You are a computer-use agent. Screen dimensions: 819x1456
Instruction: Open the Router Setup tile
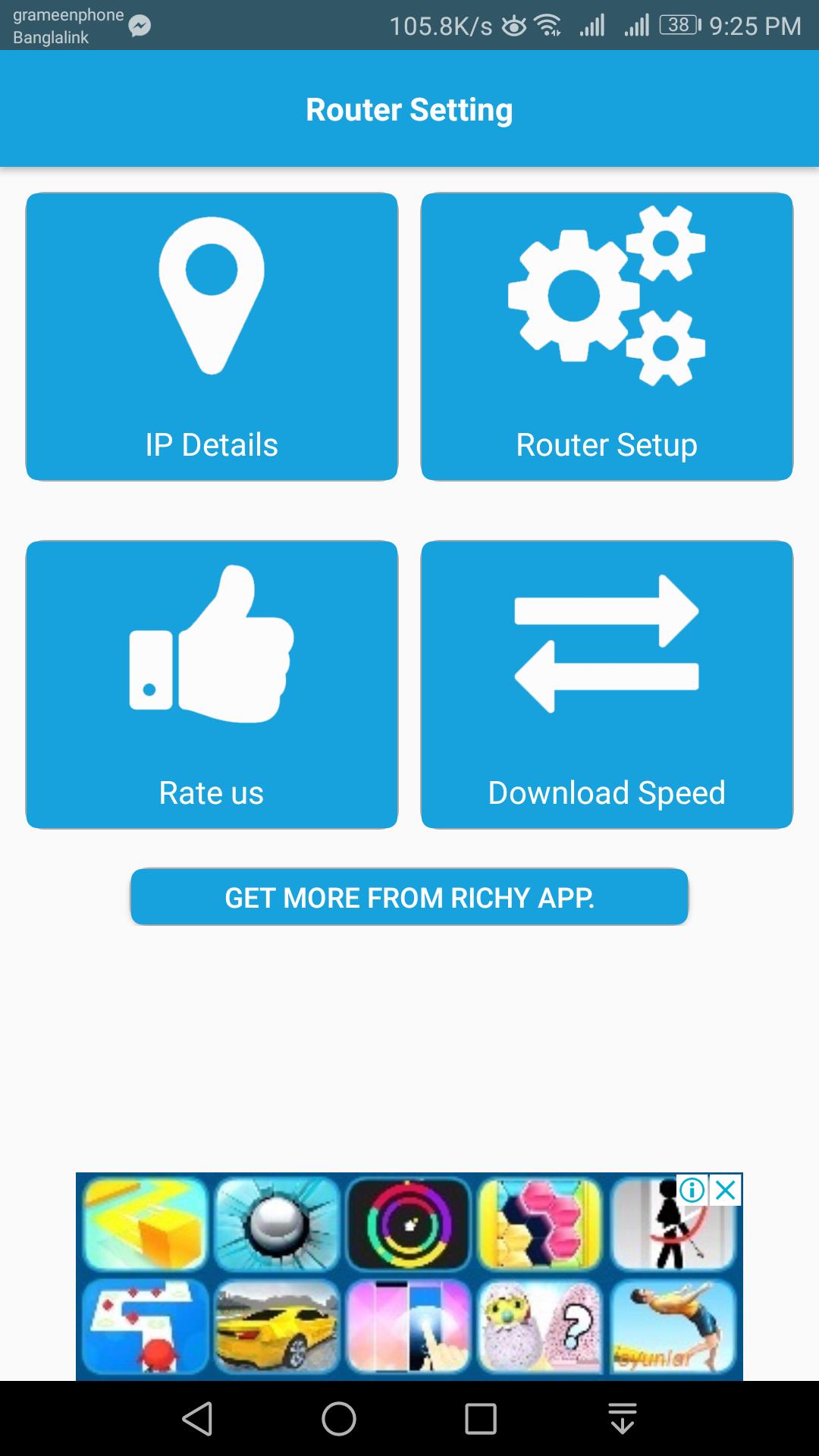click(x=607, y=336)
